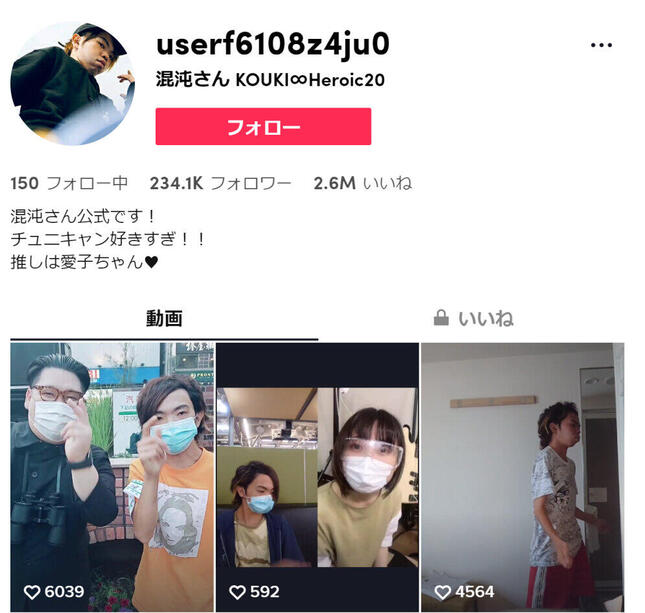Switch to the 動画 tab

[x=164, y=319]
